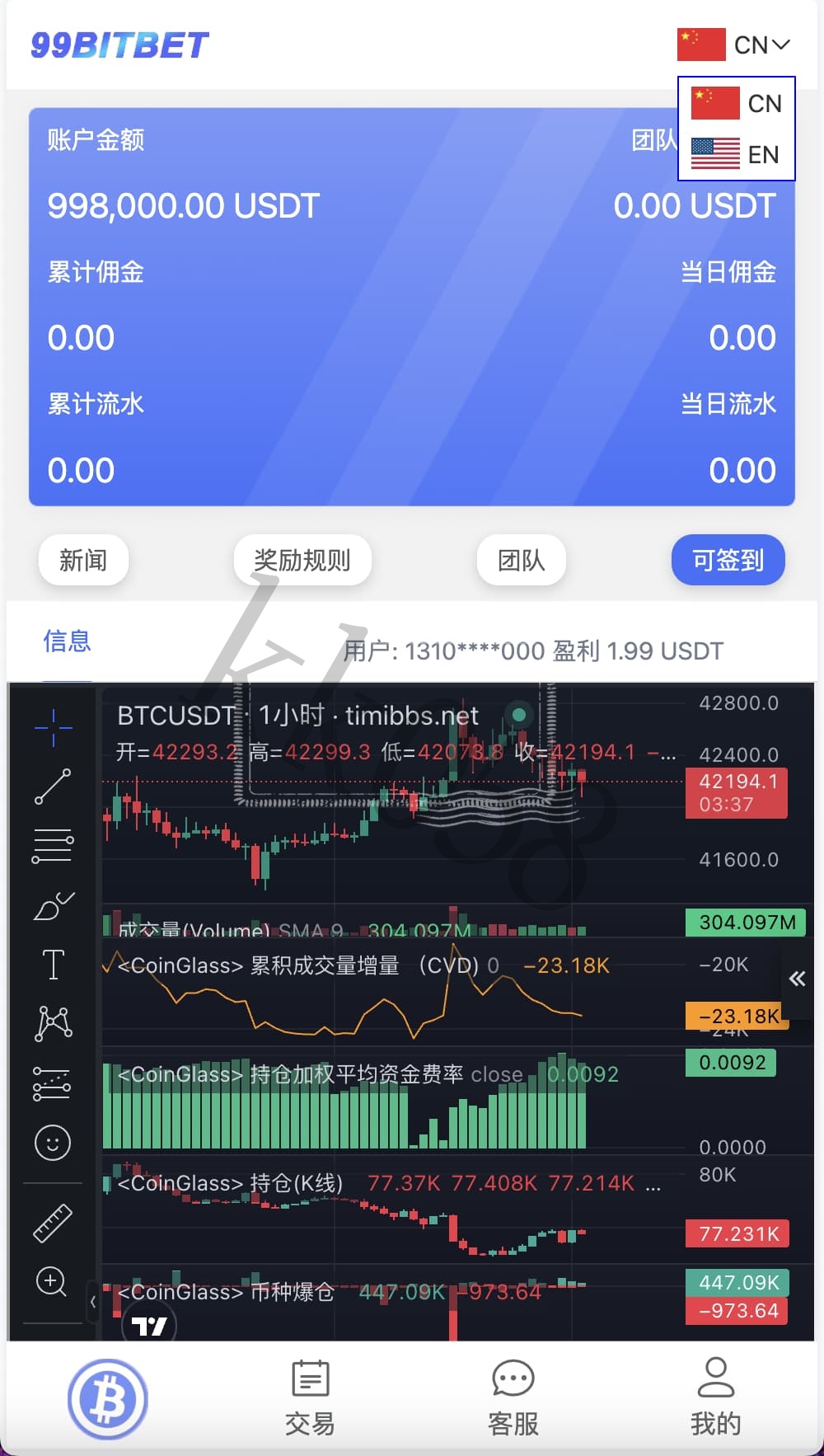The width and height of the screenshot is (824, 1456).
Task: Select CN language option
Action: [736, 104]
